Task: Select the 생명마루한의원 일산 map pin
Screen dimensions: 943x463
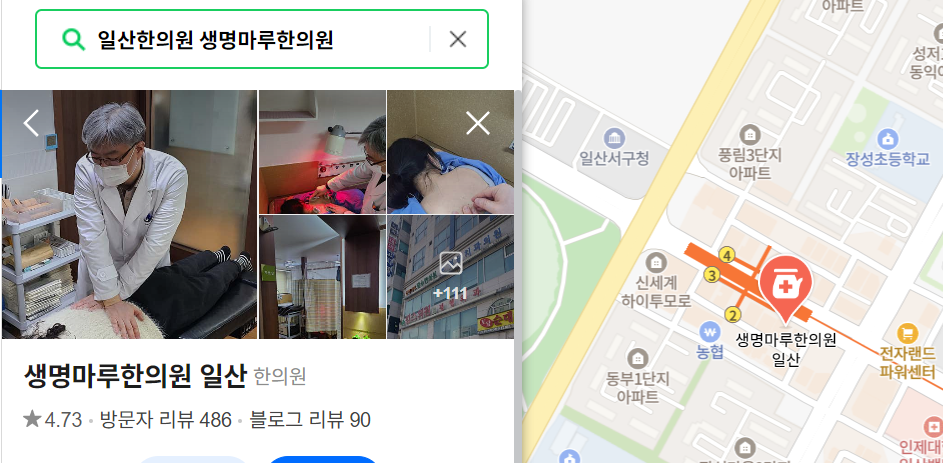Action: [x=786, y=286]
